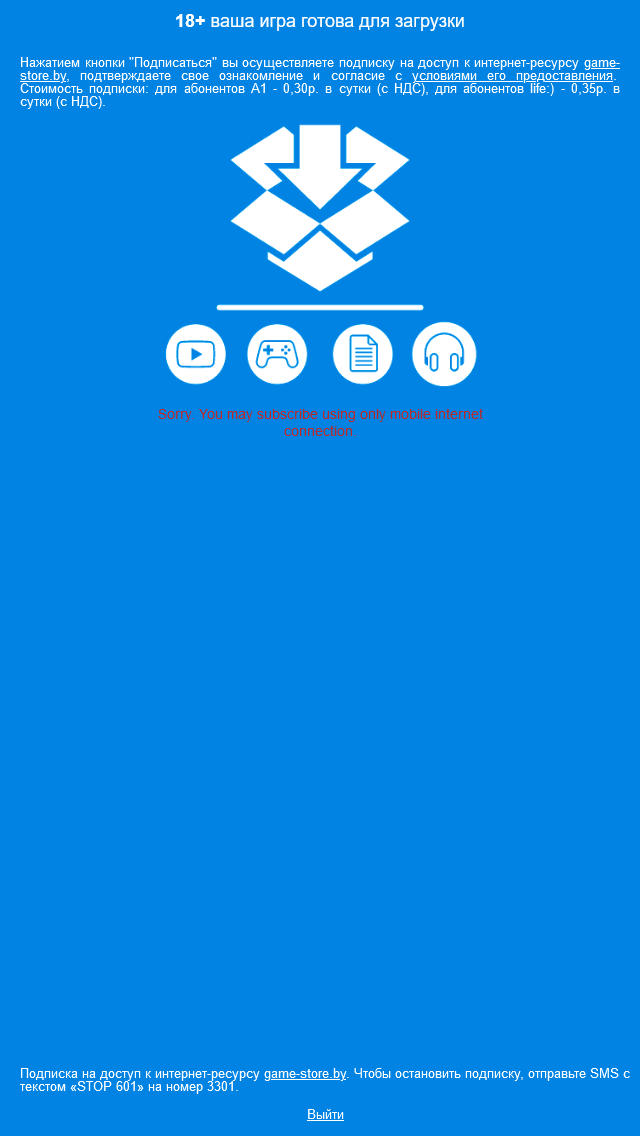This screenshot has height=1136, width=640.
Task: Open the subscription terms link
Action: [513, 76]
